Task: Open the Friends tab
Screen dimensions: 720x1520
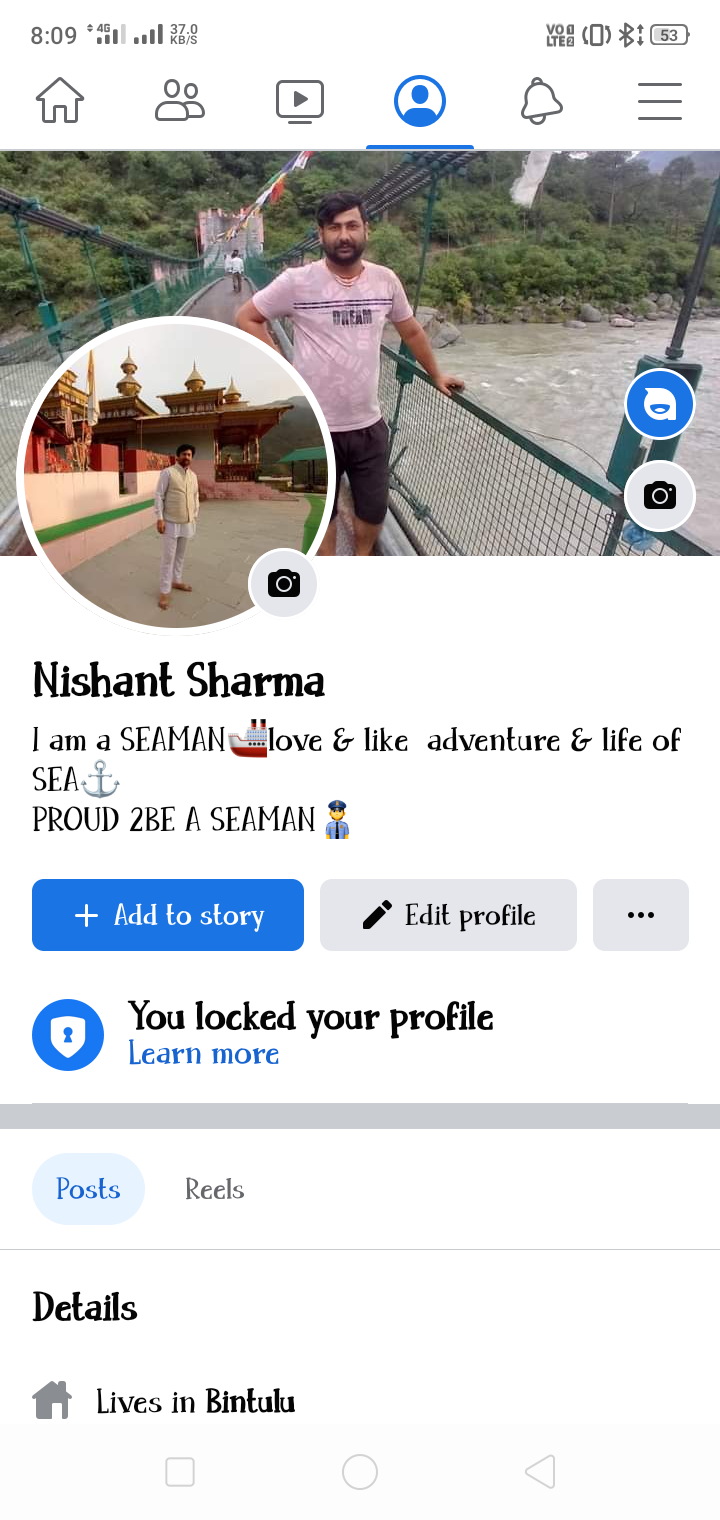Action: point(180,101)
